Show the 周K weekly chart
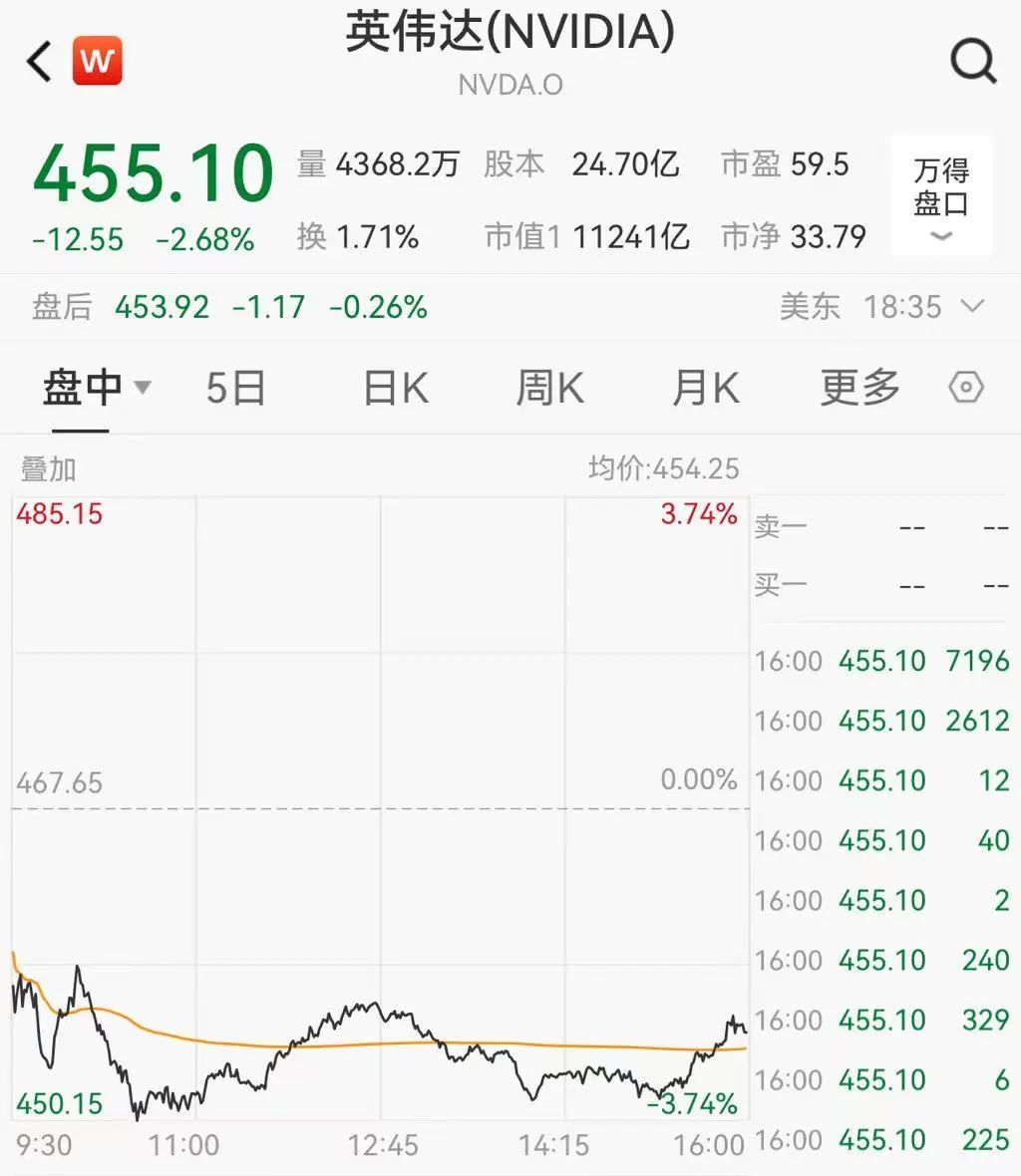The image size is (1021, 1176). point(549,388)
